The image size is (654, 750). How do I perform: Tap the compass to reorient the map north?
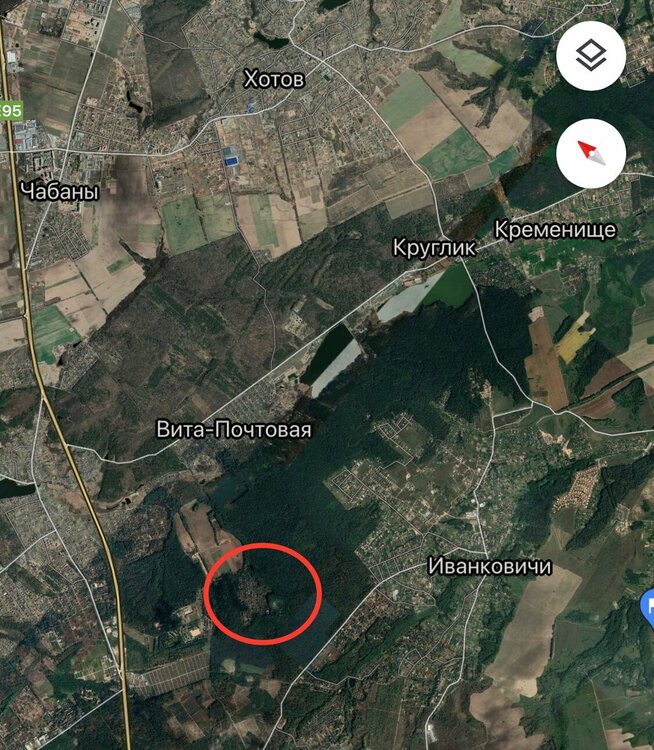click(x=591, y=154)
